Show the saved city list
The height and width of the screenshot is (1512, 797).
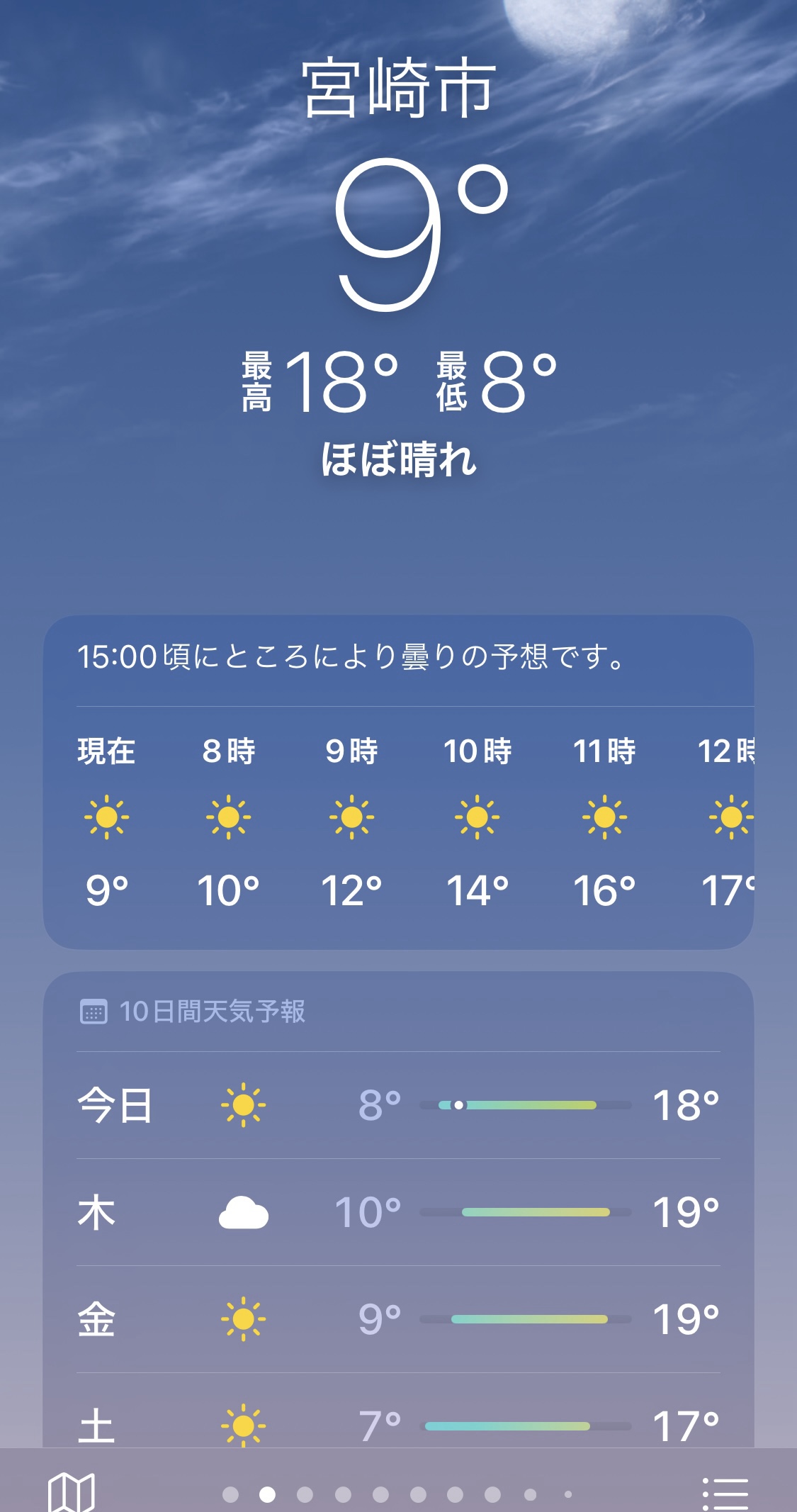pos(725,1493)
